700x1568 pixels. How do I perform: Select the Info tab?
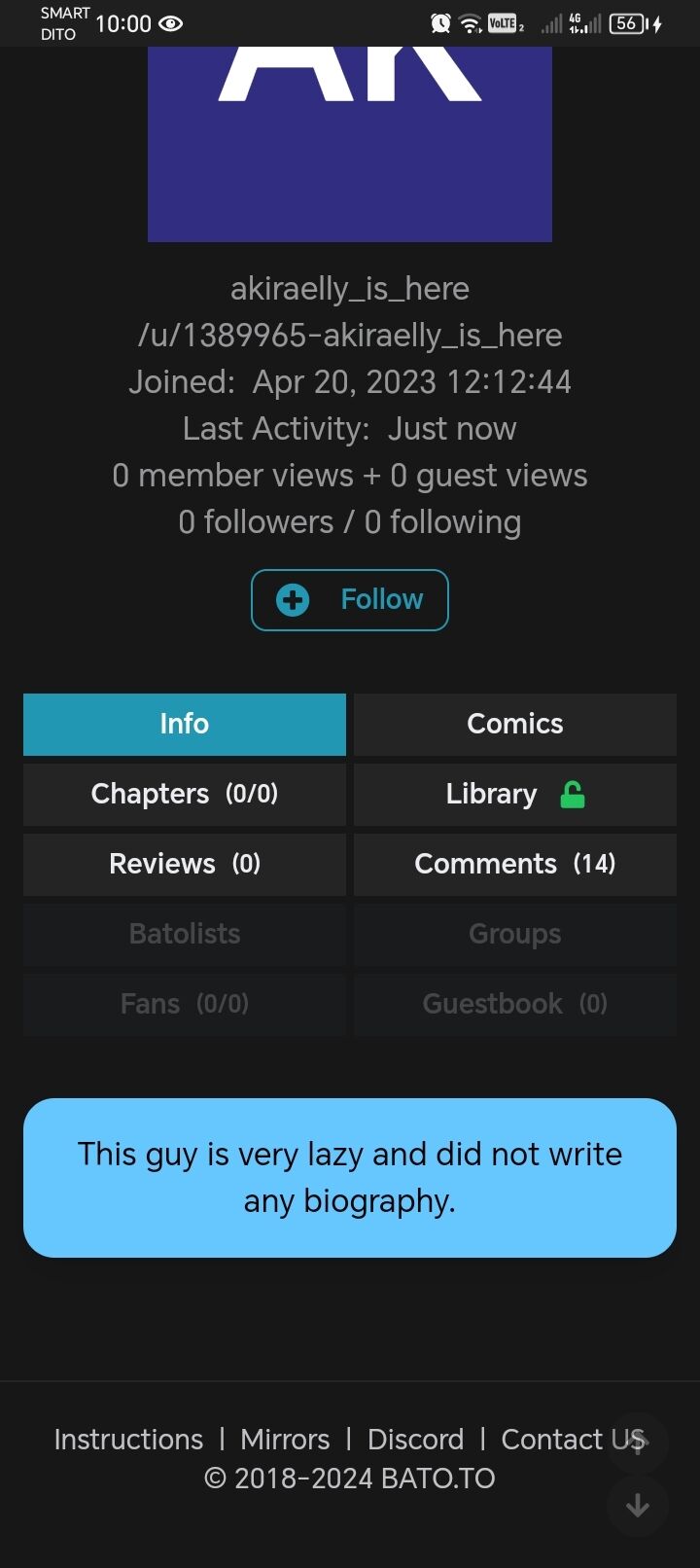click(185, 725)
